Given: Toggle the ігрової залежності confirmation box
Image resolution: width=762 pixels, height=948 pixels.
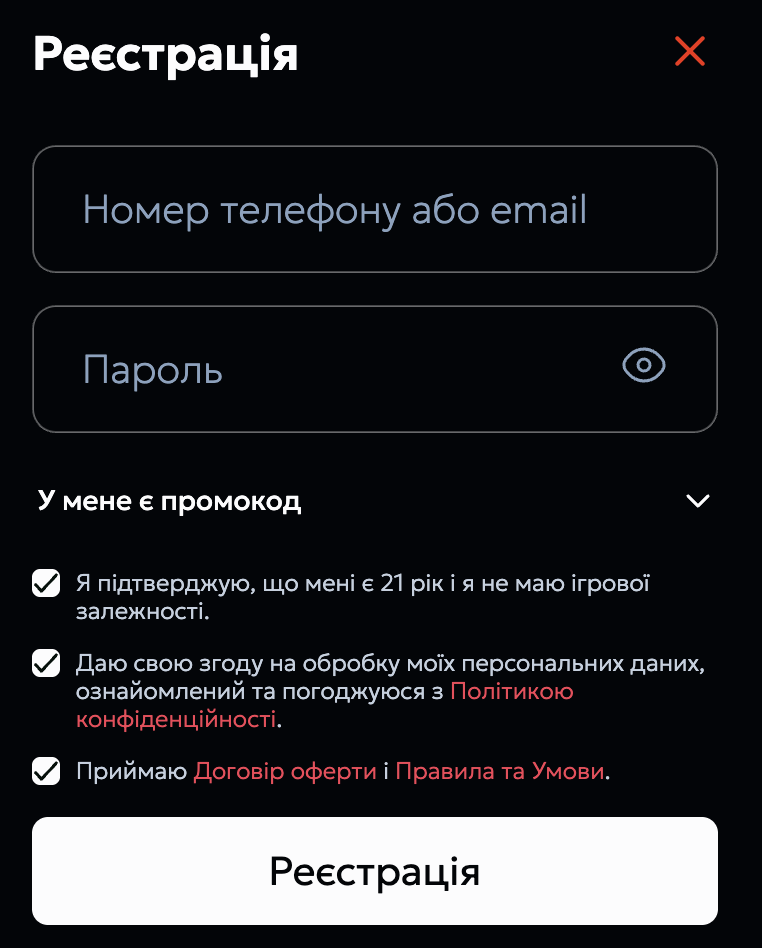Looking at the screenshot, I should point(45,581).
